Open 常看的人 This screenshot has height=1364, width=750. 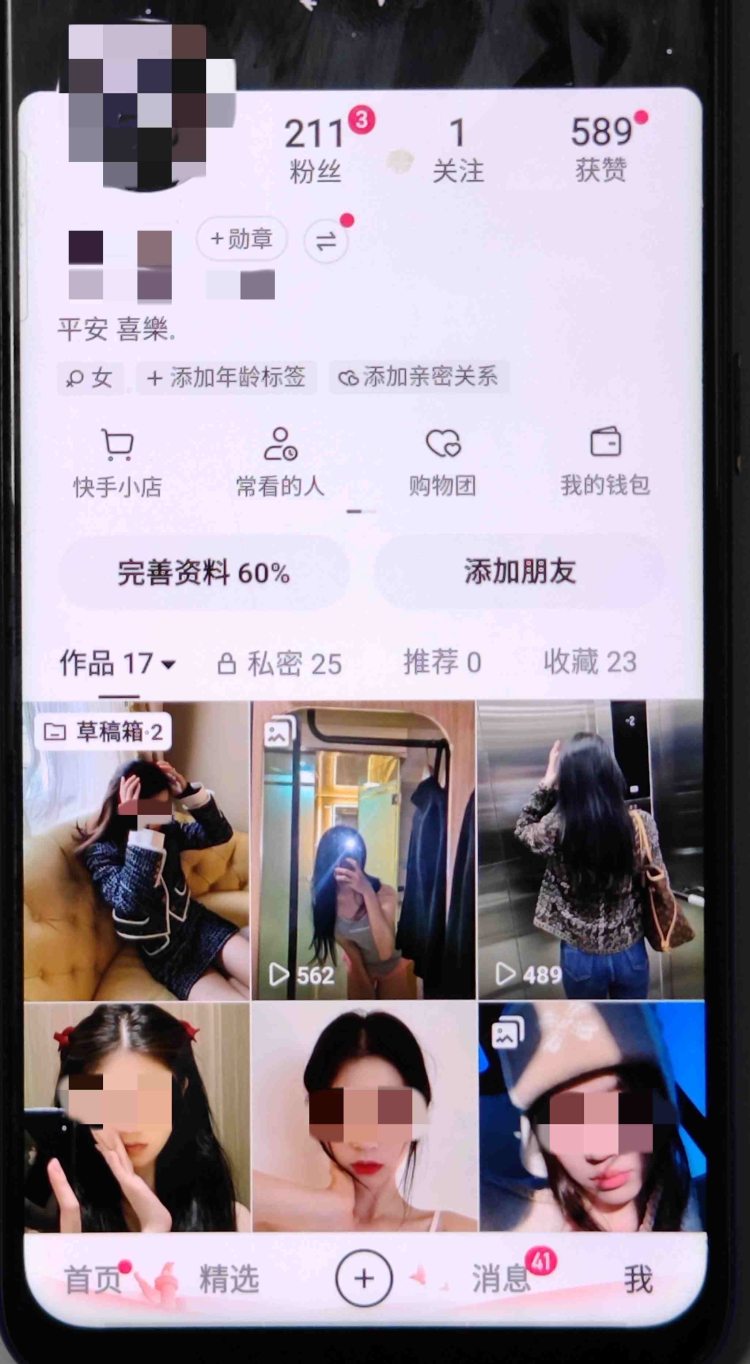pyautogui.click(x=280, y=464)
